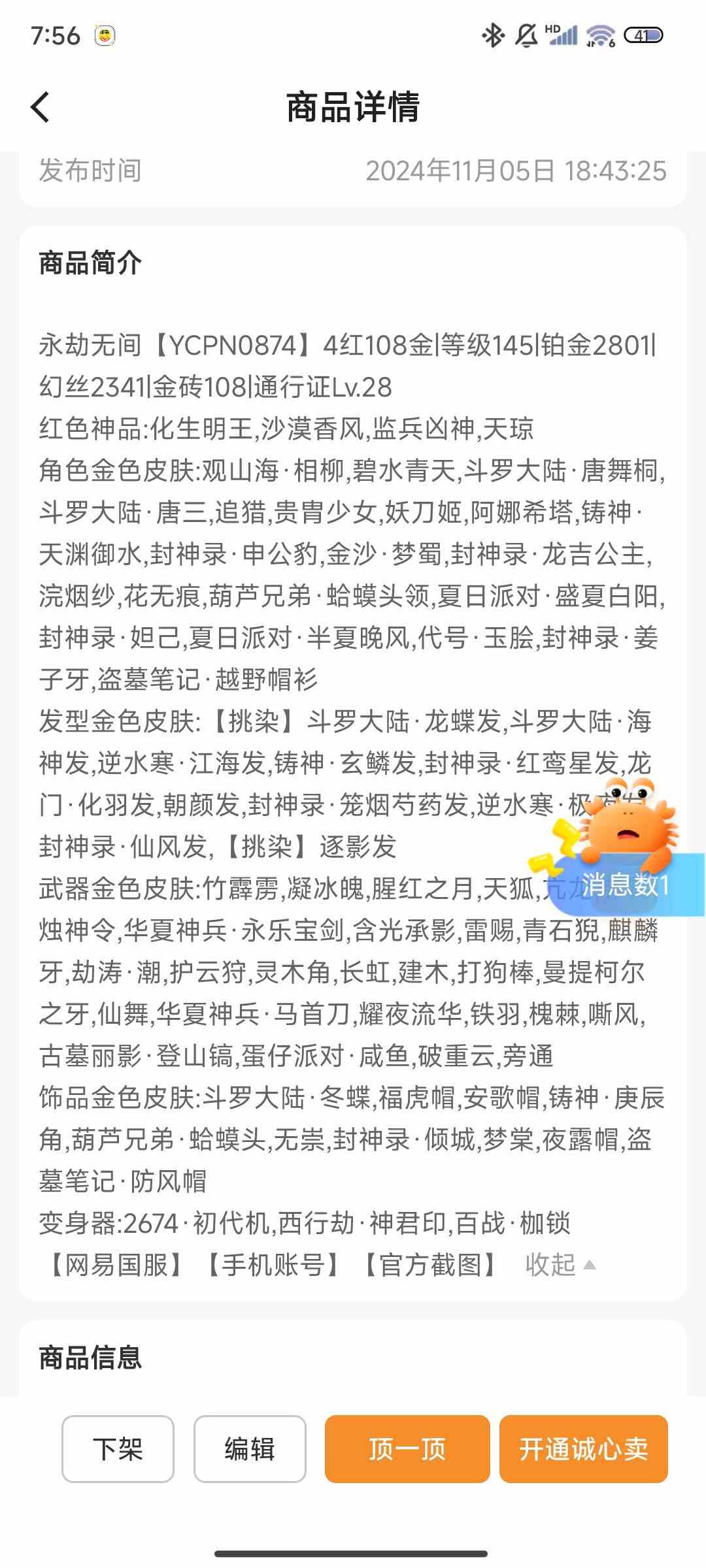The width and height of the screenshot is (706, 1568).
Task: Activate the 开通诚心卖 option
Action: 584,1449
